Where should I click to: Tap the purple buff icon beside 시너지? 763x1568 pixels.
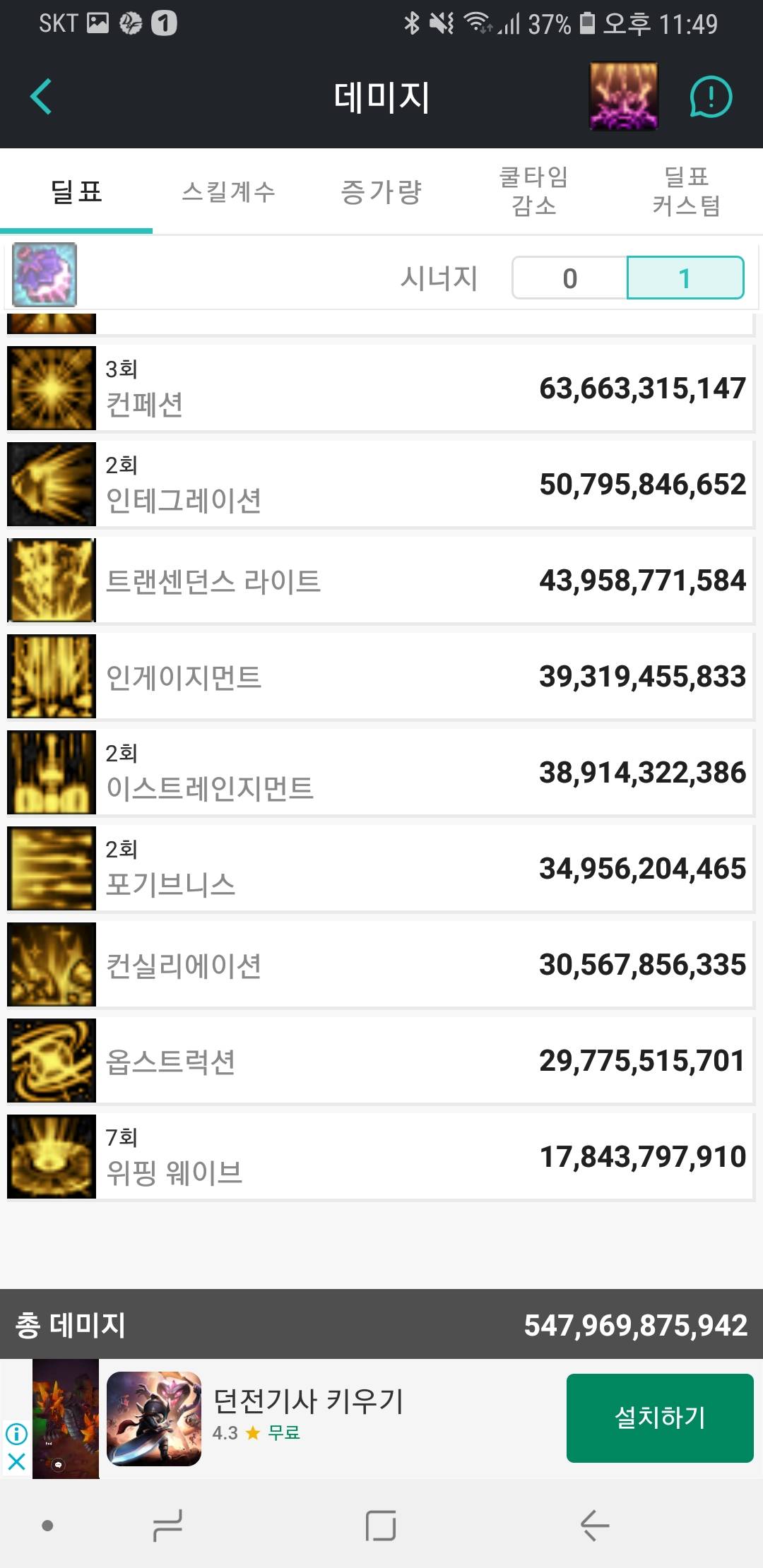(45, 275)
